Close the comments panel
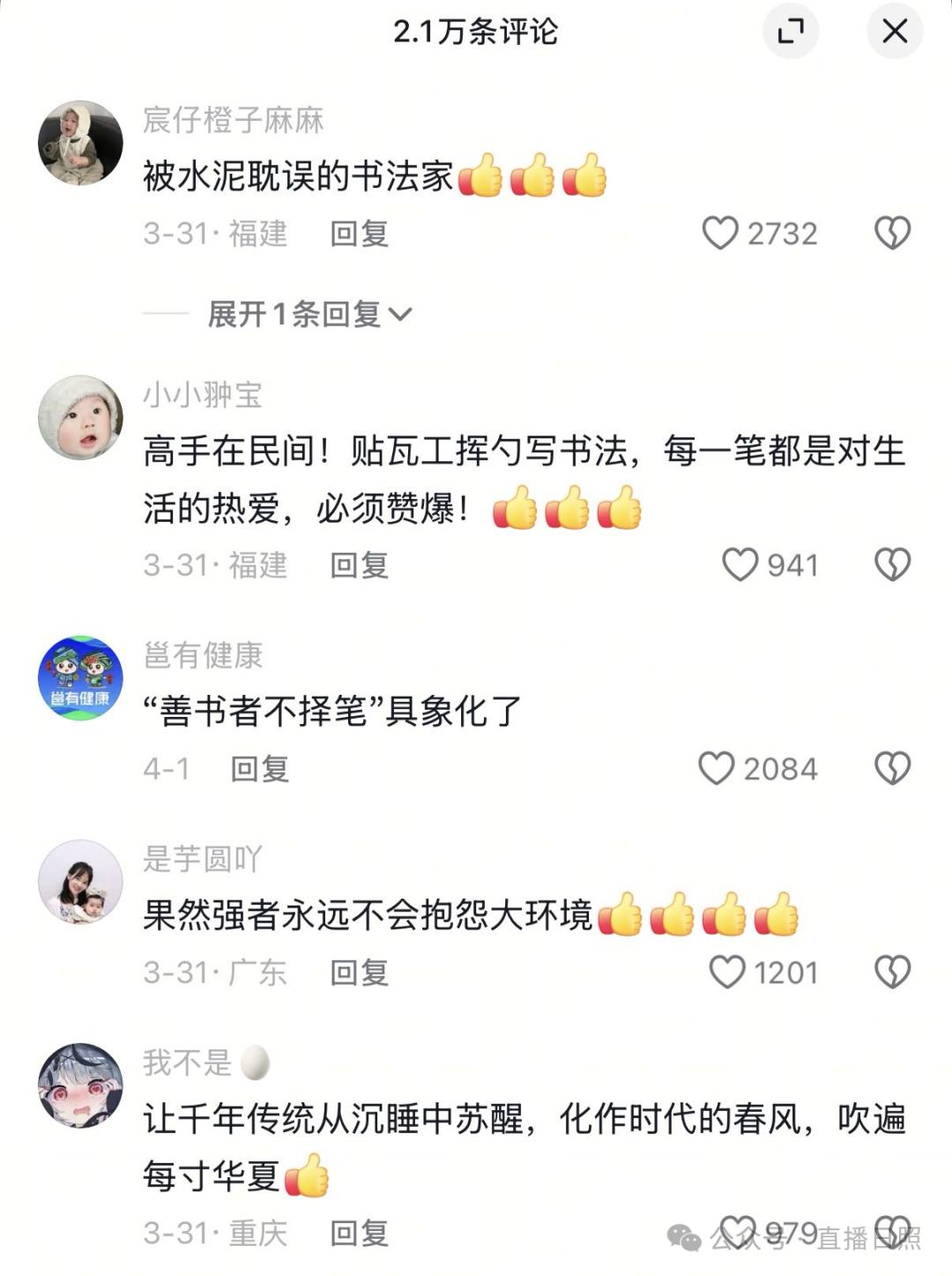The width and height of the screenshot is (952, 1276). click(x=894, y=32)
